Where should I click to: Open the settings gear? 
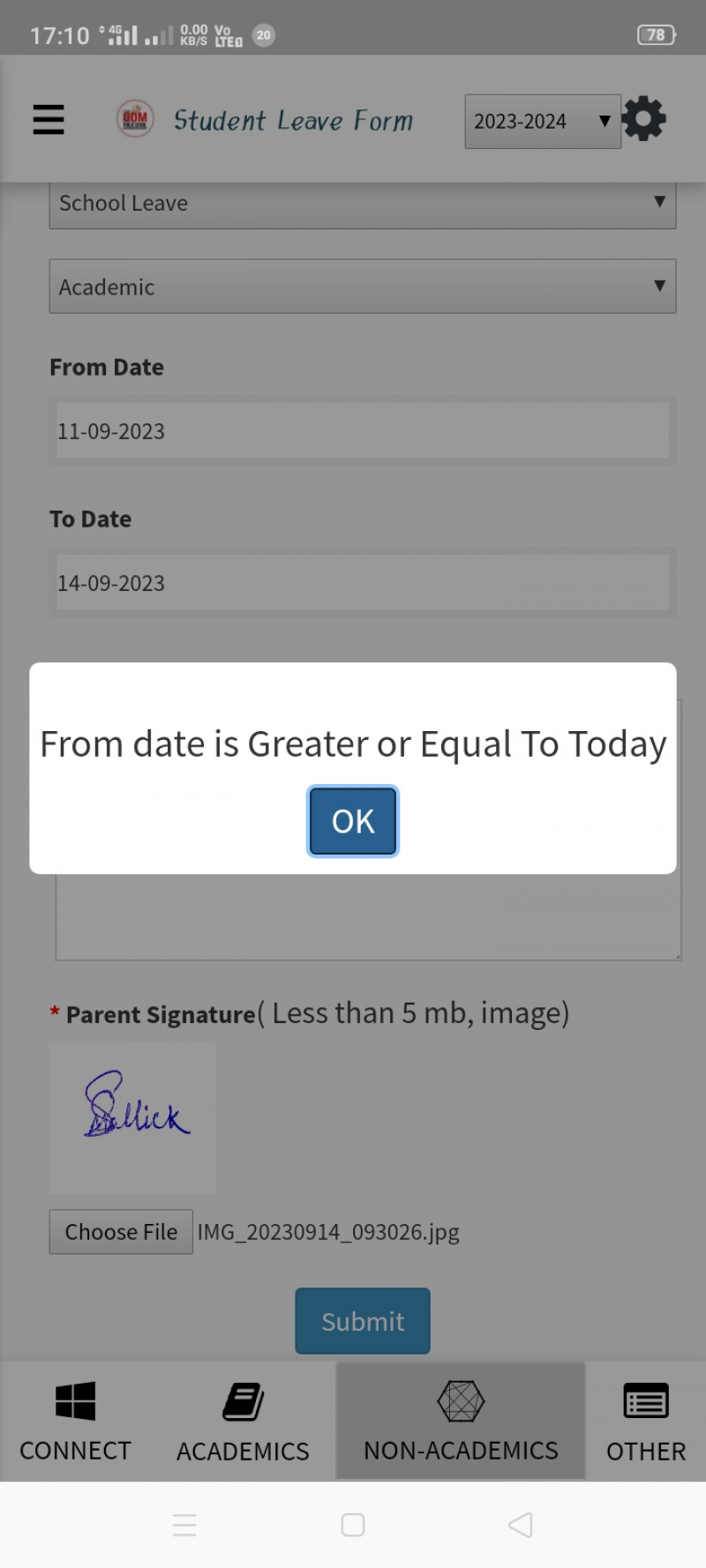(x=644, y=119)
